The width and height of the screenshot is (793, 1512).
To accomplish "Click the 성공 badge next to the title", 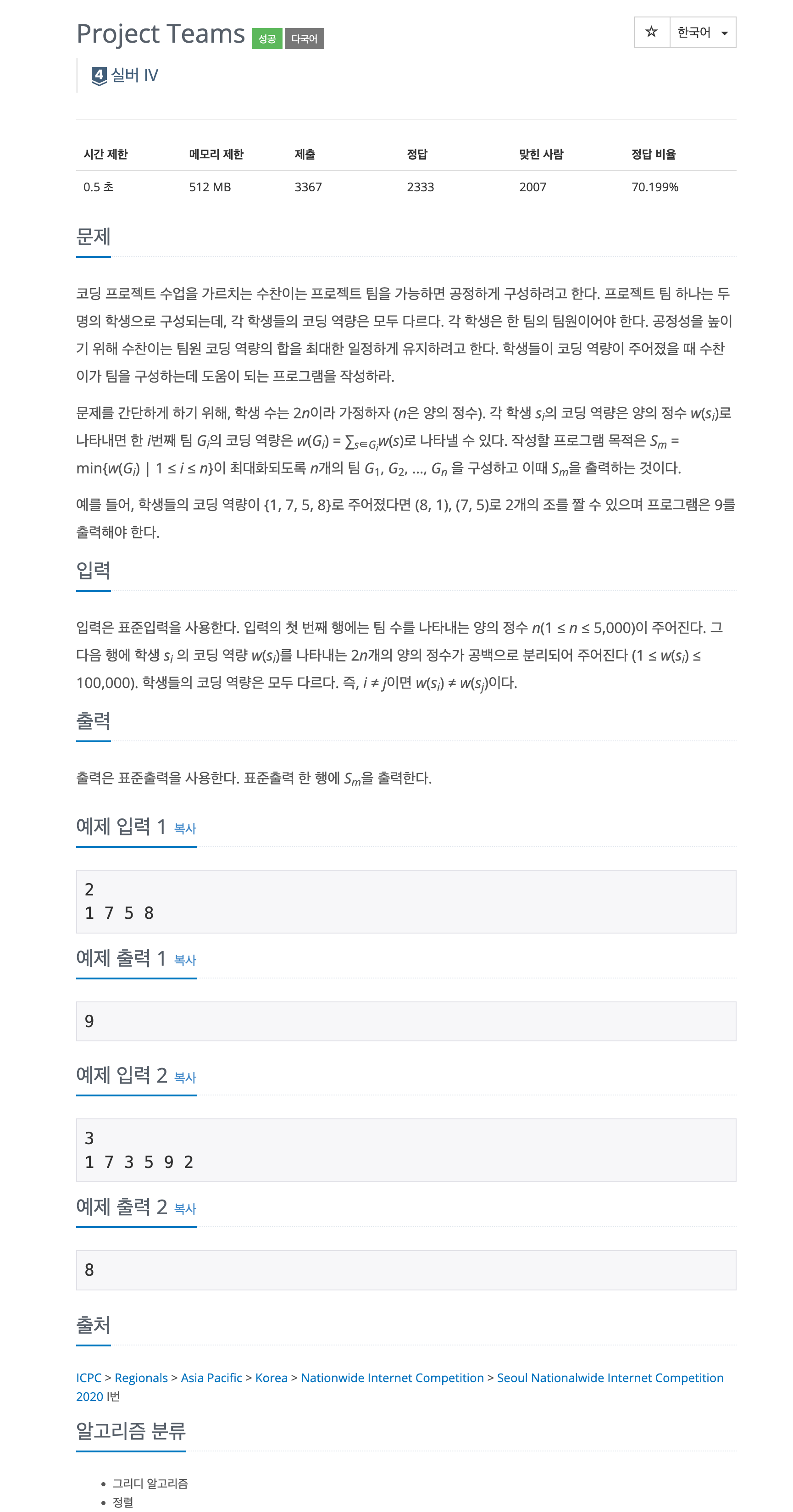I will point(267,38).
